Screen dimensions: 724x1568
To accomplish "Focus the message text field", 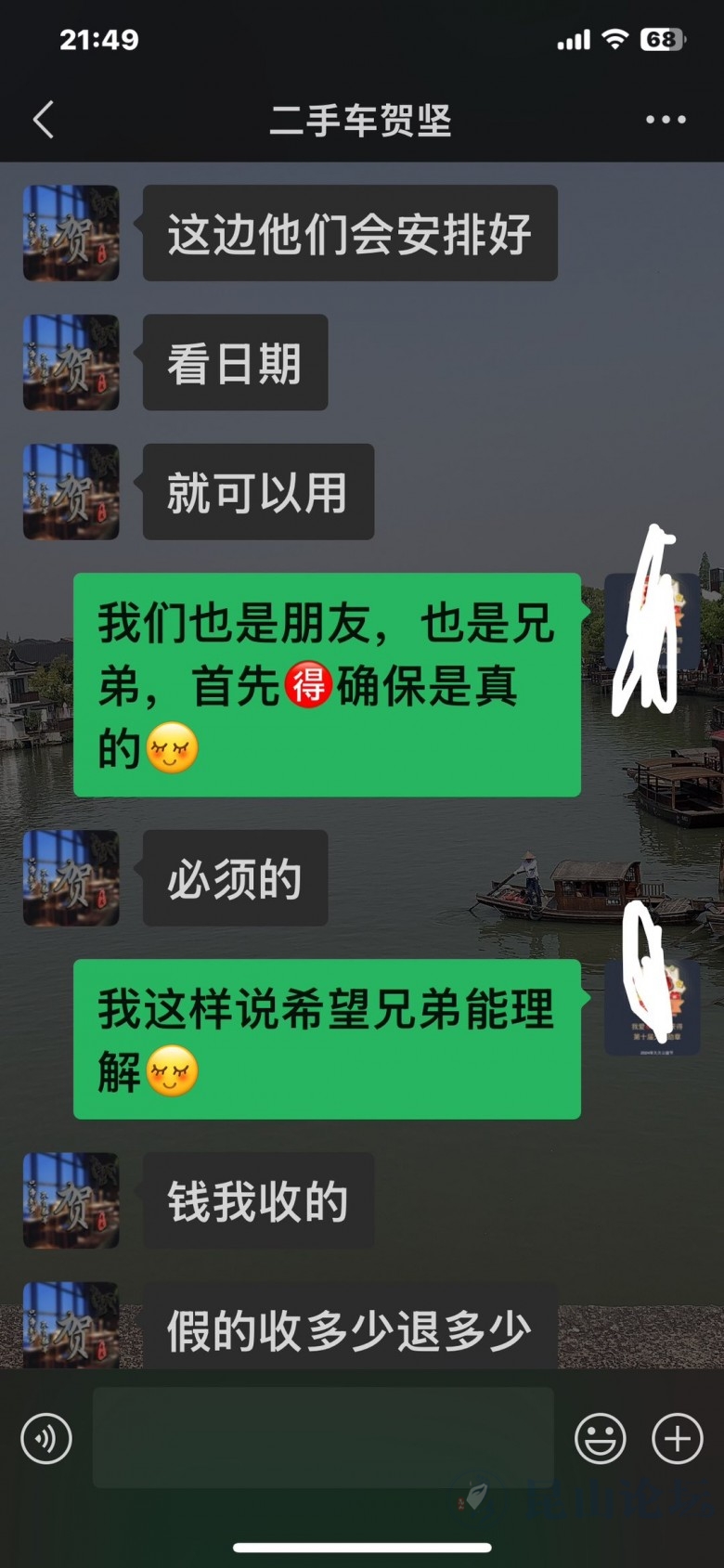I will [x=322, y=1437].
